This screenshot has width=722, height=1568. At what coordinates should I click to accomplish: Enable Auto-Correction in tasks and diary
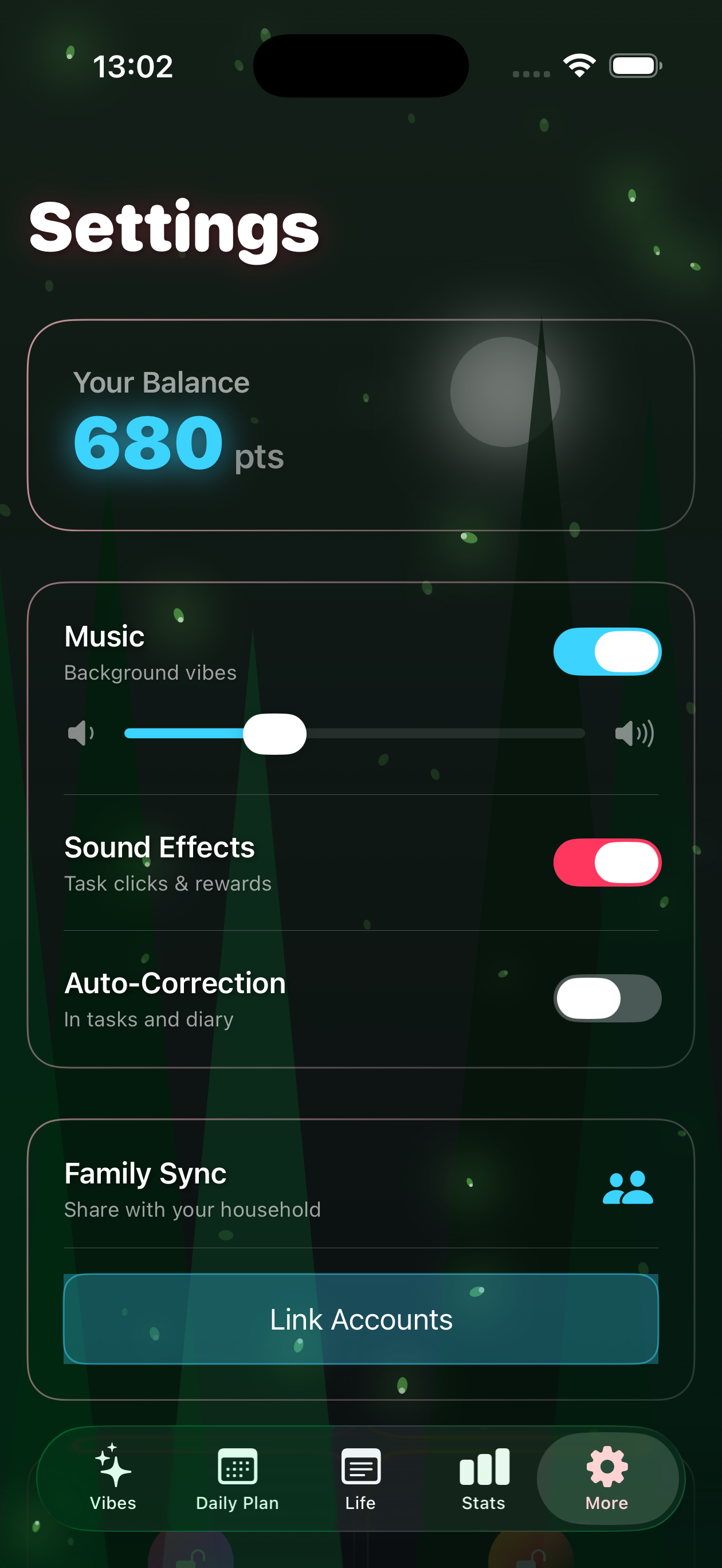(x=607, y=998)
